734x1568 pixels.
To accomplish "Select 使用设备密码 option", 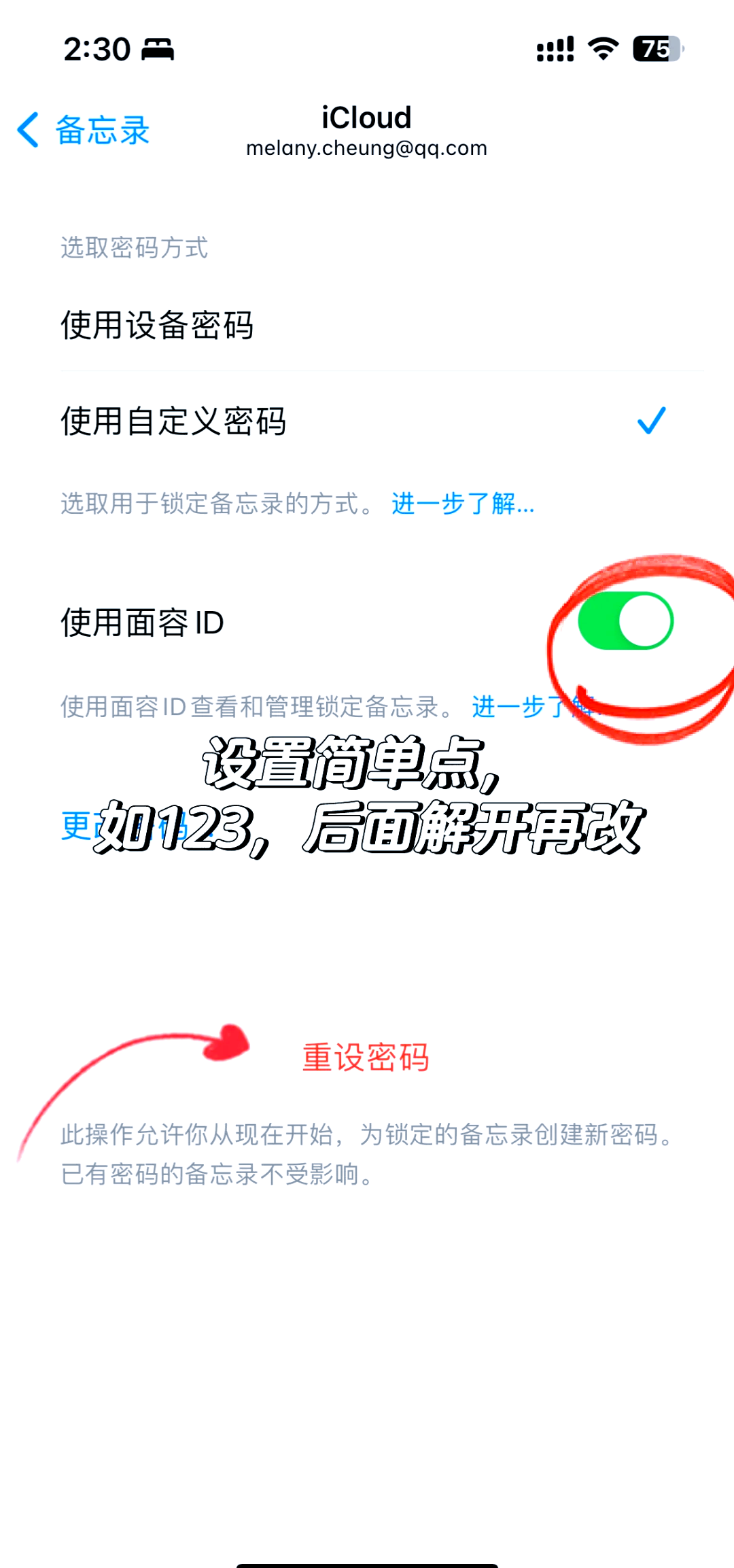I will point(158,325).
